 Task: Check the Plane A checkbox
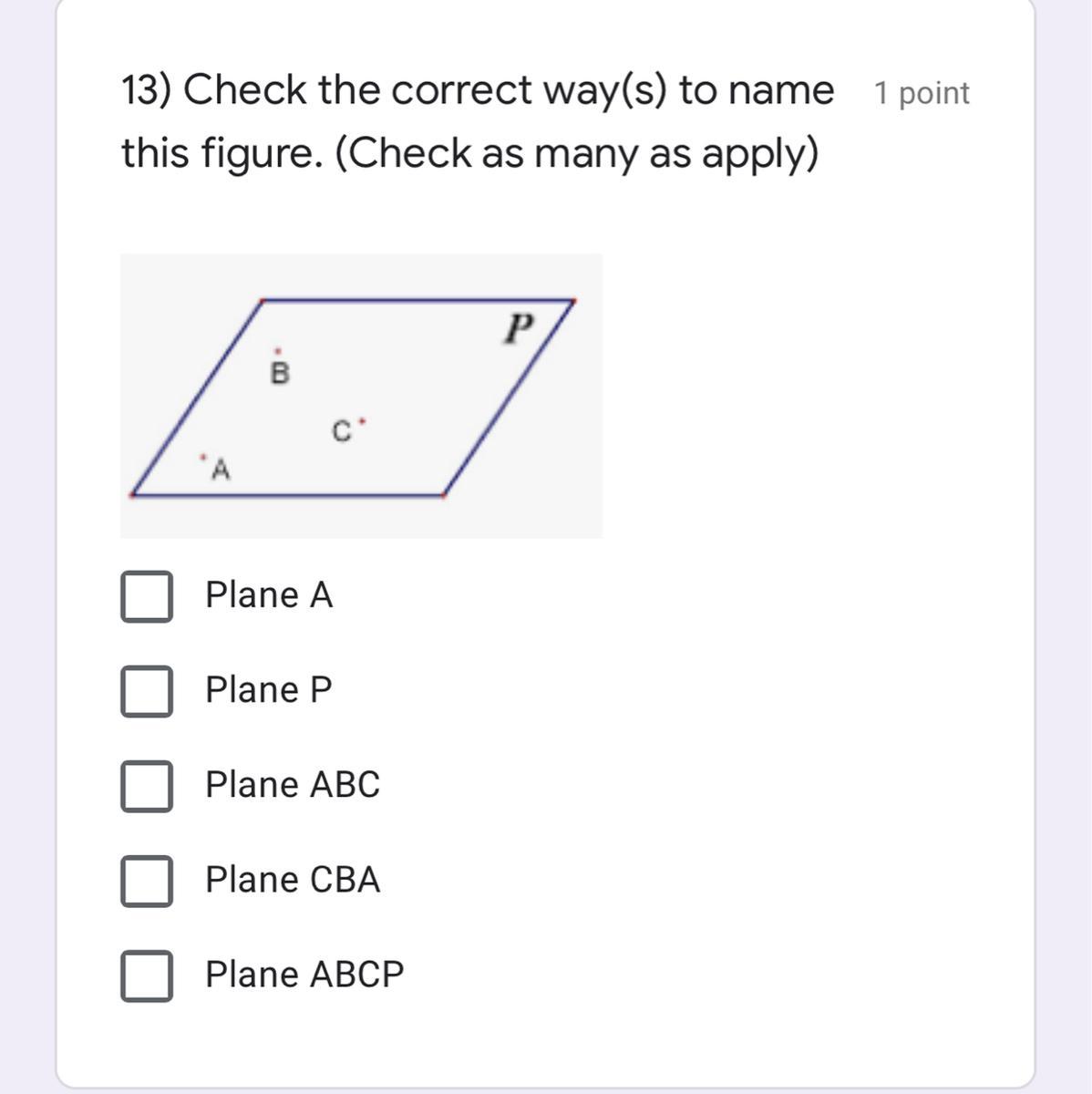147,597
